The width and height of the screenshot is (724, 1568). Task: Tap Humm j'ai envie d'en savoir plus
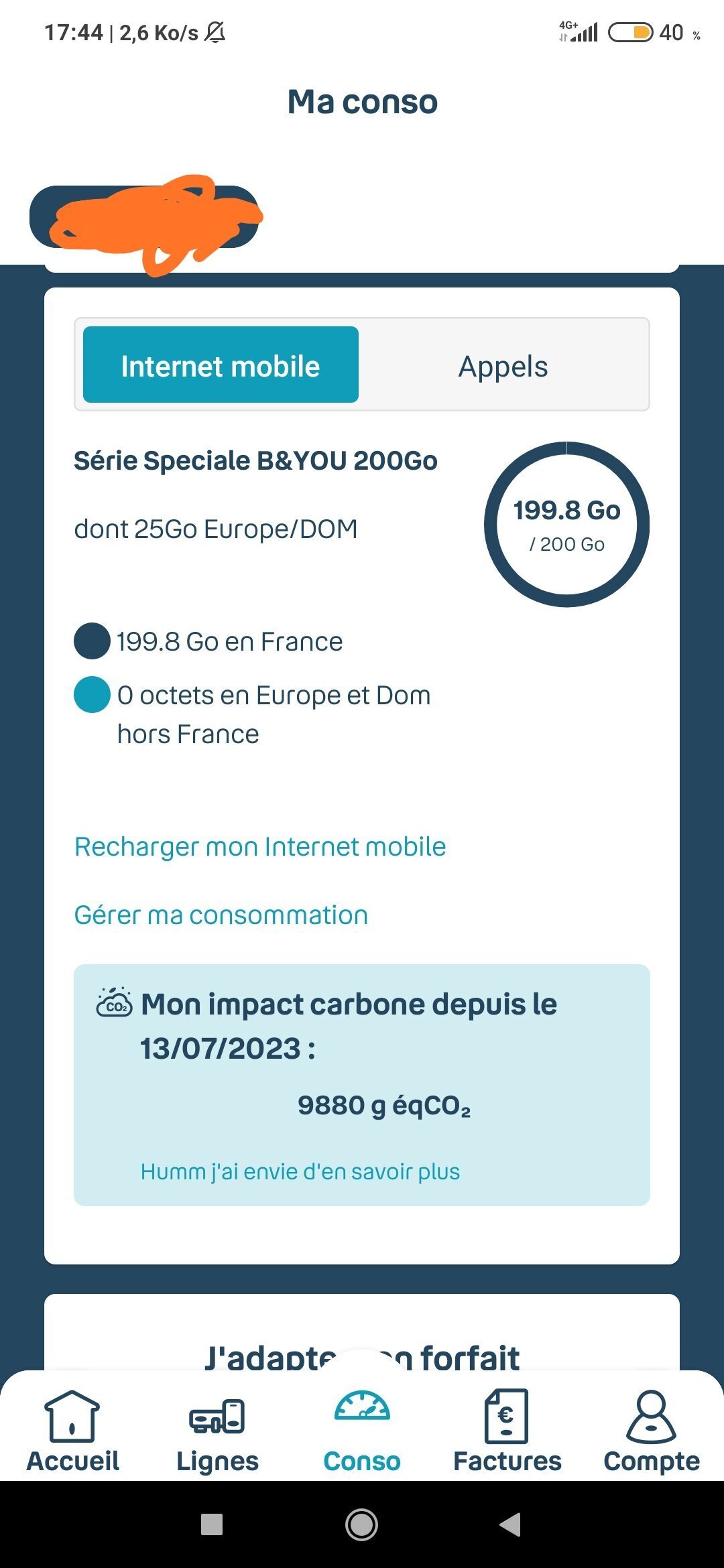[300, 1171]
